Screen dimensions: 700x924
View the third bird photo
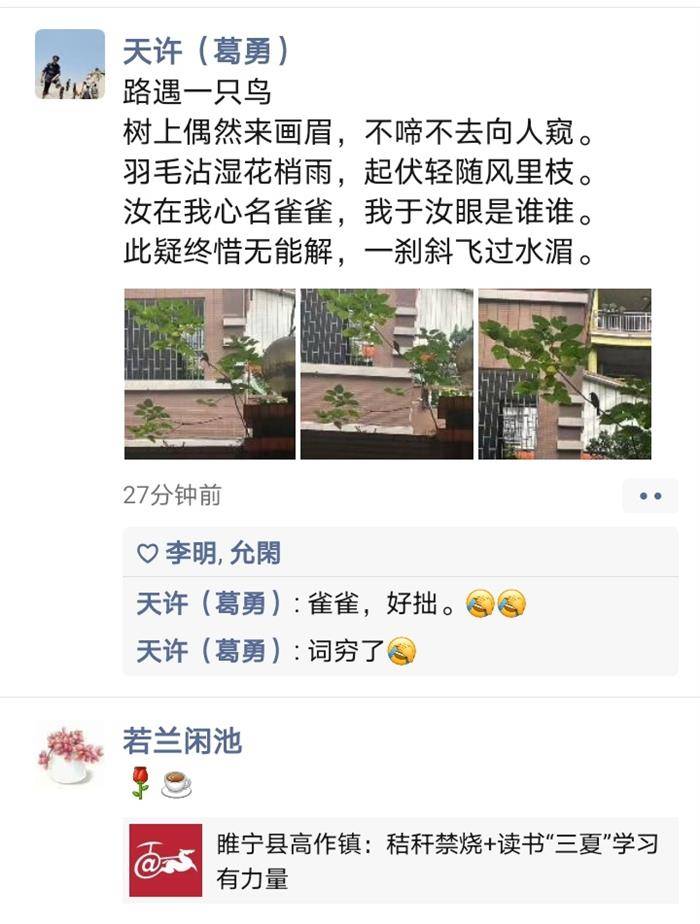(564, 374)
